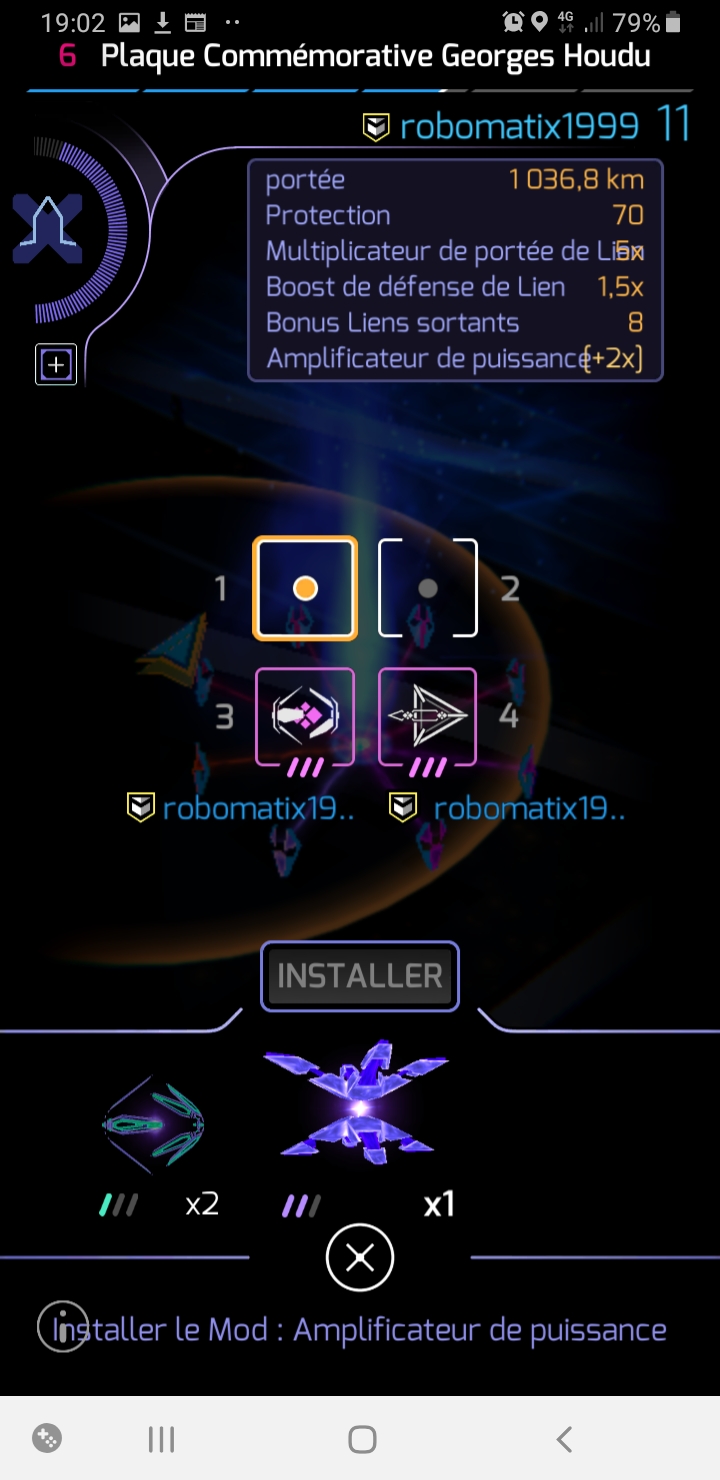The image size is (720, 1480).
Task: Open the mod in slot 3
Action: point(305,716)
